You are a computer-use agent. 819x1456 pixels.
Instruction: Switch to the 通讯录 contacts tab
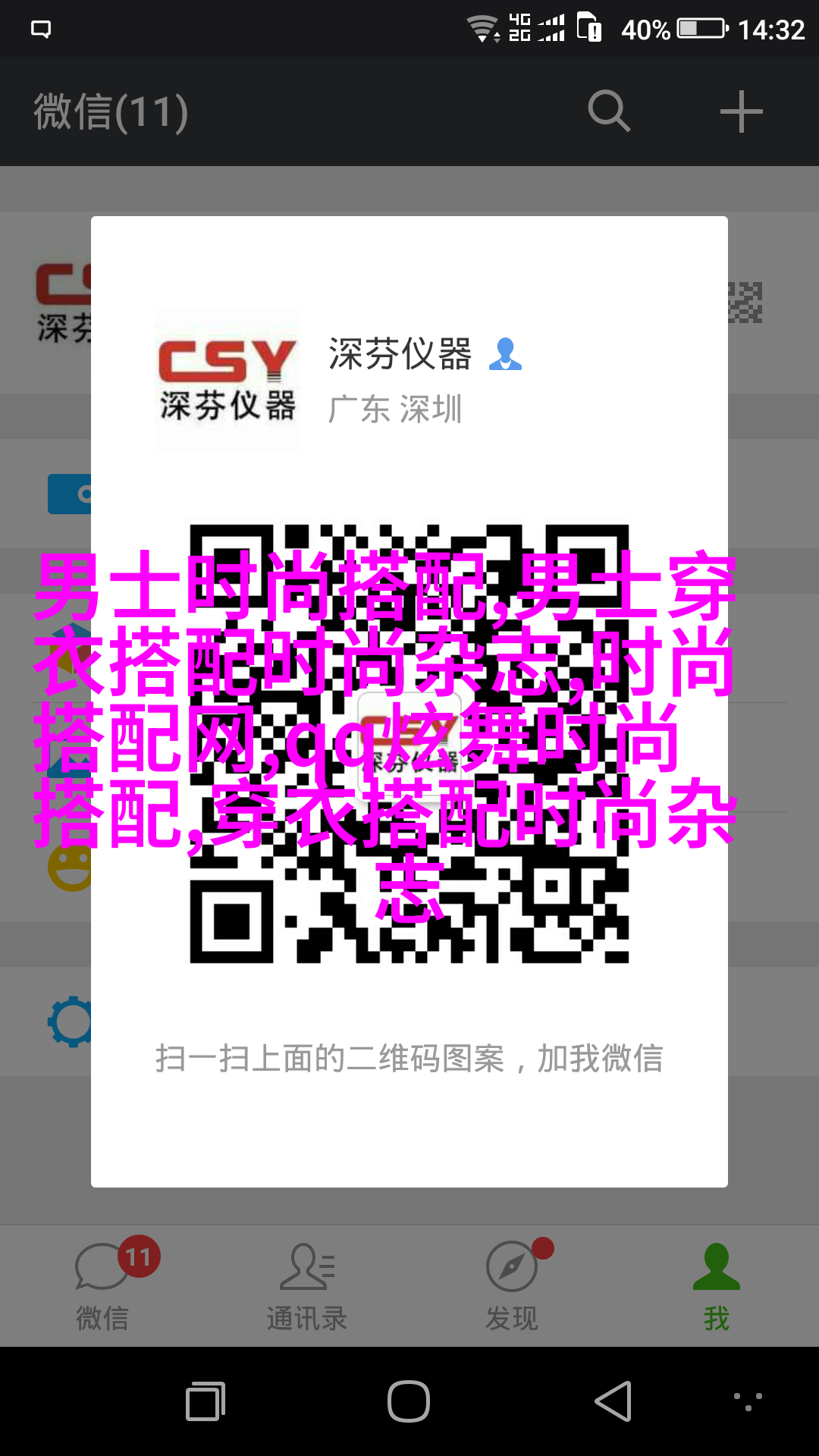[307, 1285]
